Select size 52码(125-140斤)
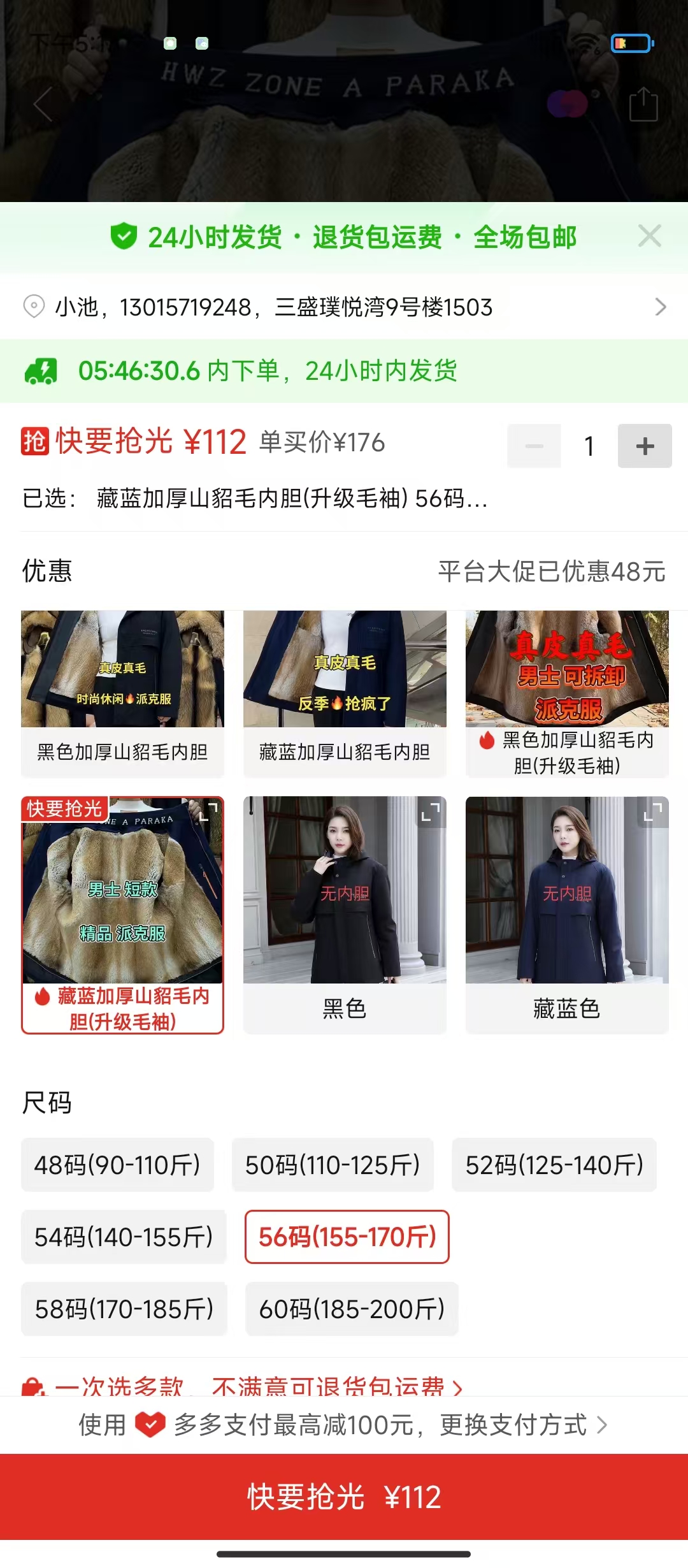The width and height of the screenshot is (688, 1568). pyautogui.click(x=554, y=1165)
